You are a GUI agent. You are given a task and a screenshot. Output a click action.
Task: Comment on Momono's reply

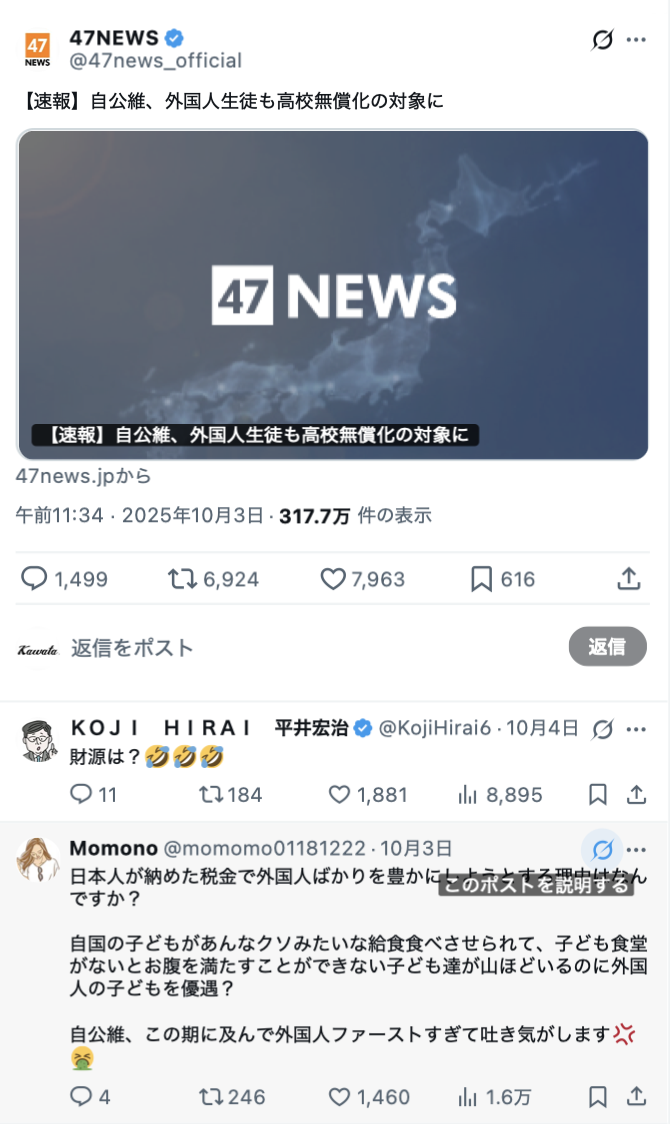tap(81, 1097)
